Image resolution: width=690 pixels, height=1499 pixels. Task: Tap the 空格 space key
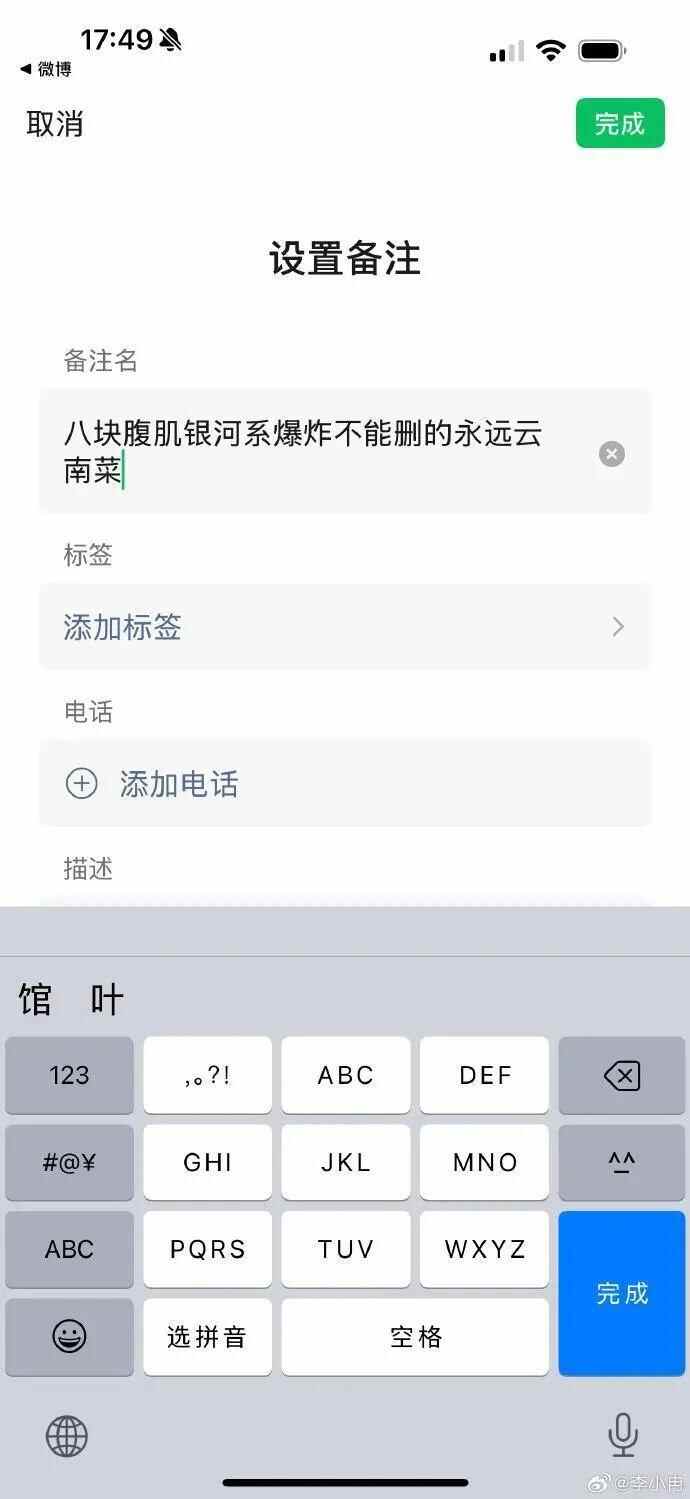pos(415,1337)
